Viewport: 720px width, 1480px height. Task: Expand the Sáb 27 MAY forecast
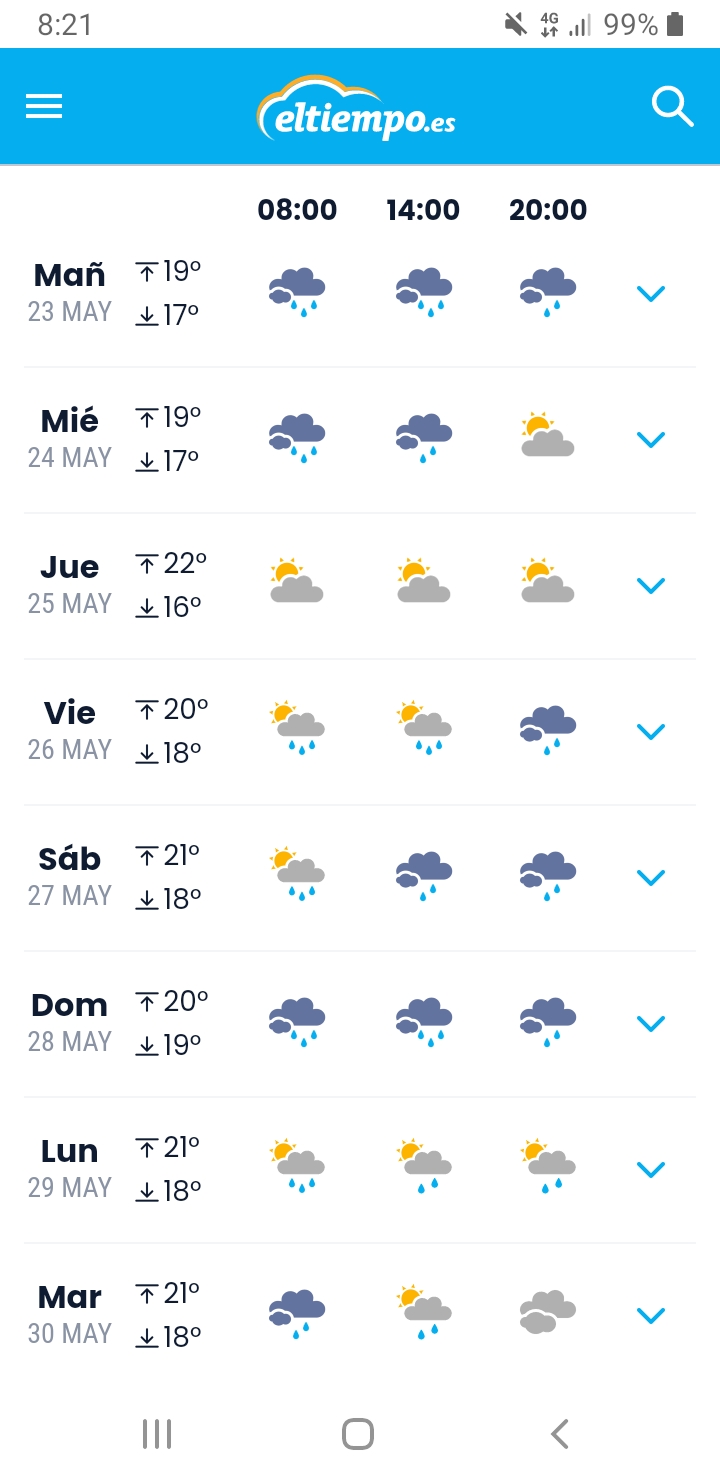click(x=651, y=878)
